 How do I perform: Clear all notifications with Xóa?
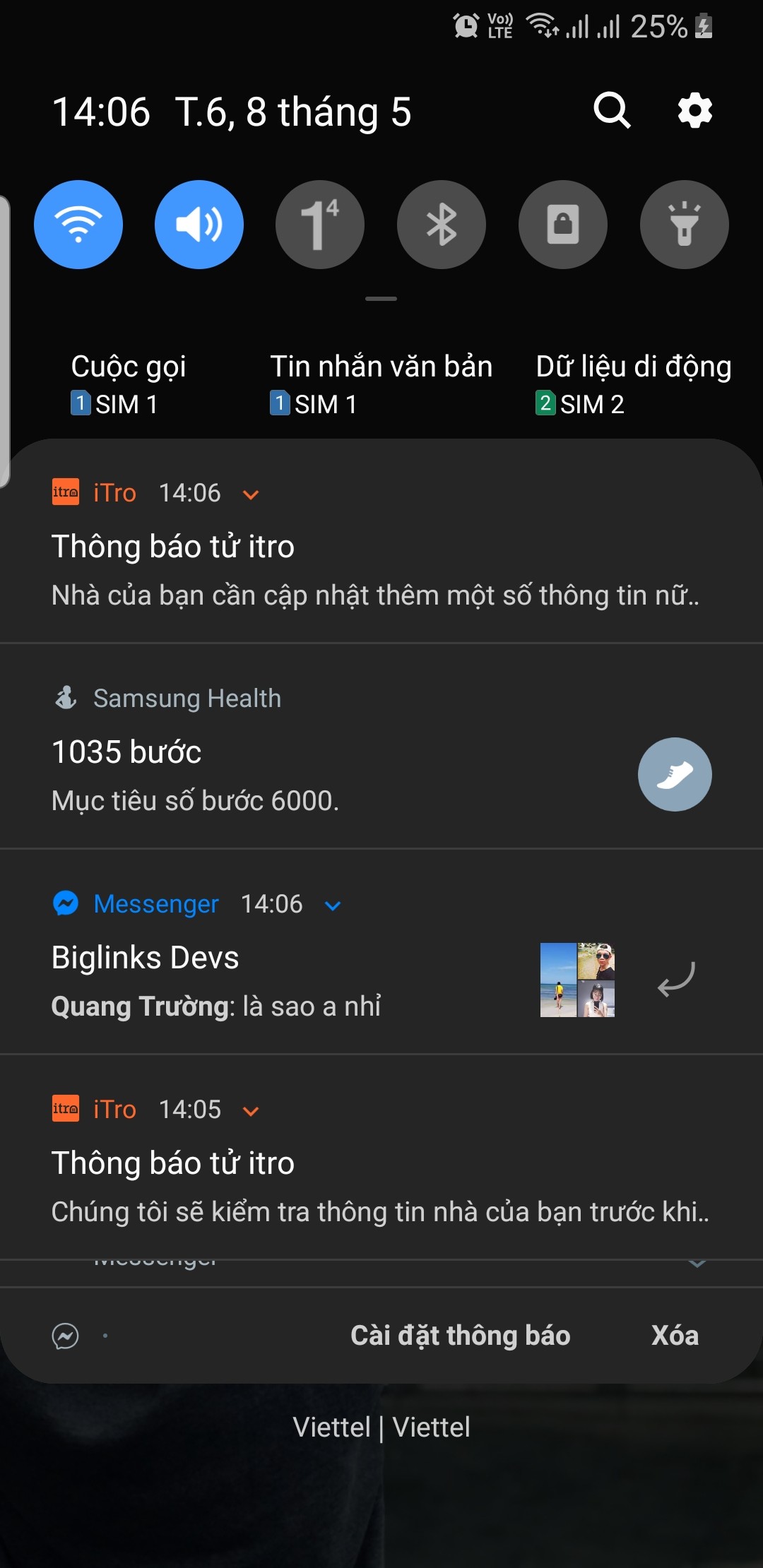[x=675, y=1336]
